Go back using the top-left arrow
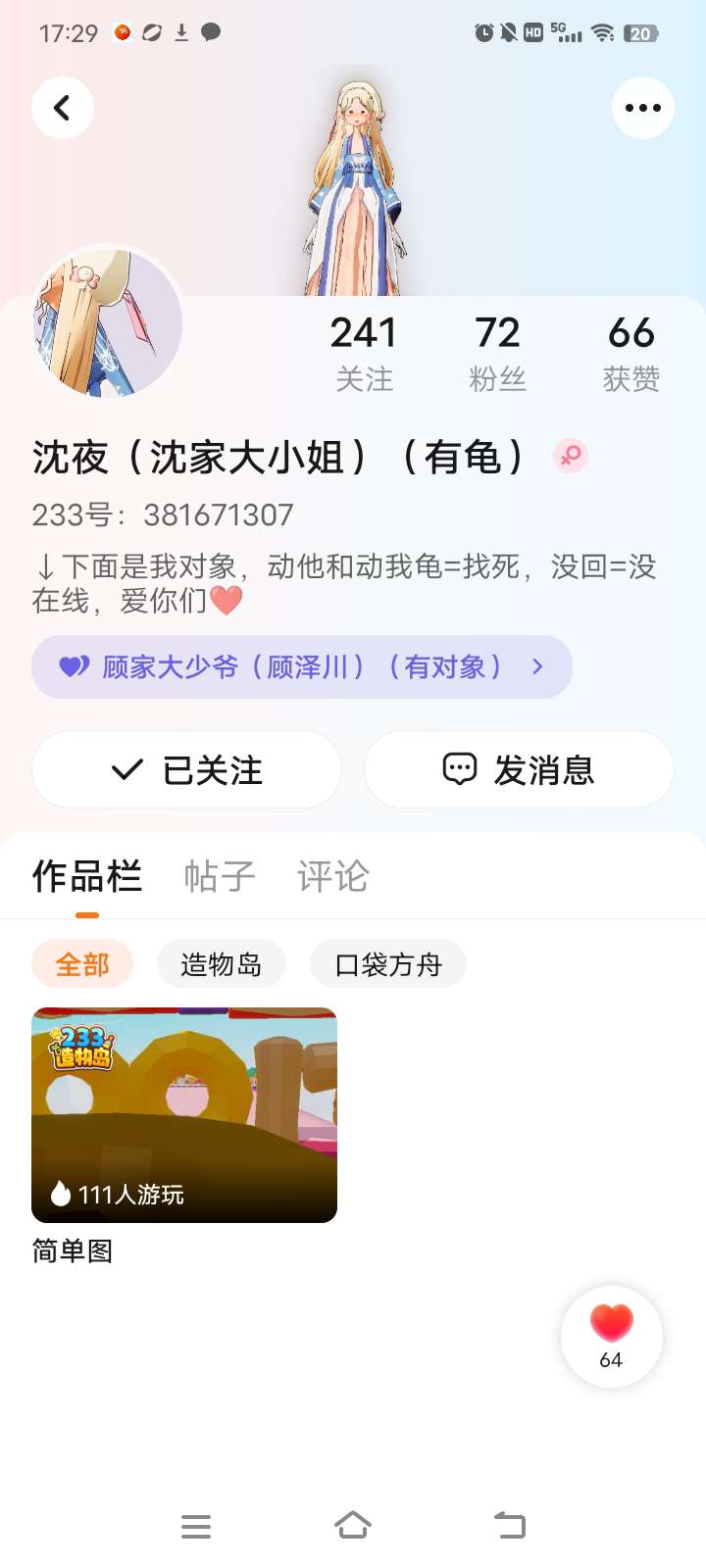 click(63, 108)
